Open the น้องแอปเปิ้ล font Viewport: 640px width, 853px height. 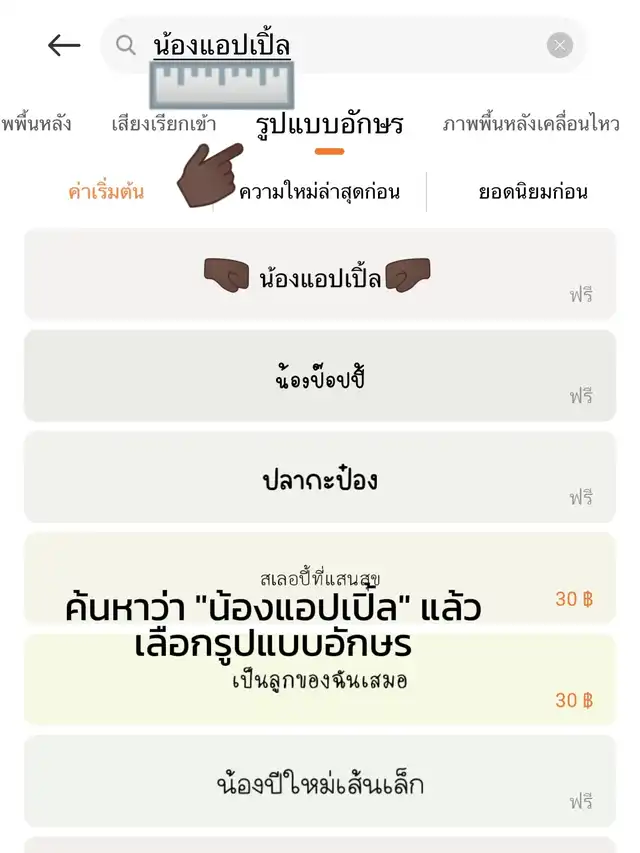coord(320,275)
